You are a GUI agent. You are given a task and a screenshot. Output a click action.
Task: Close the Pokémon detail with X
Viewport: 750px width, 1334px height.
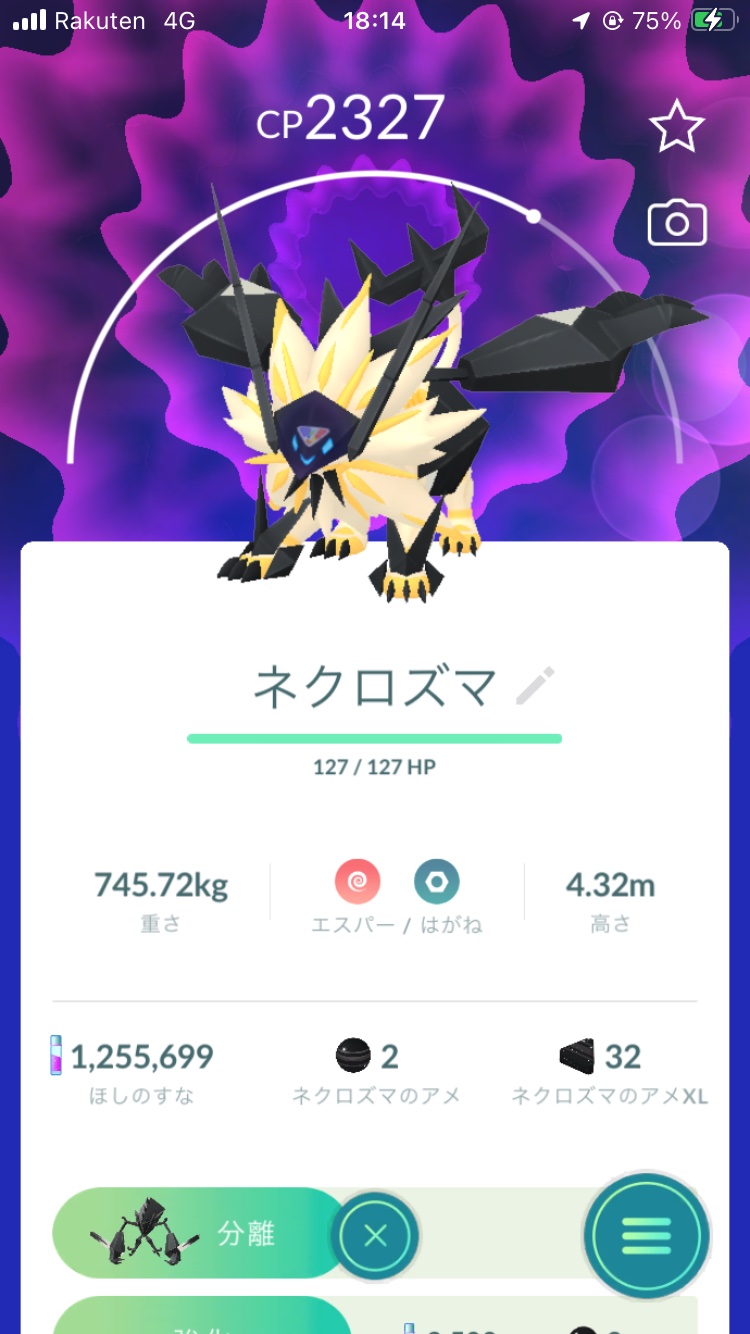click(375, 1236)
